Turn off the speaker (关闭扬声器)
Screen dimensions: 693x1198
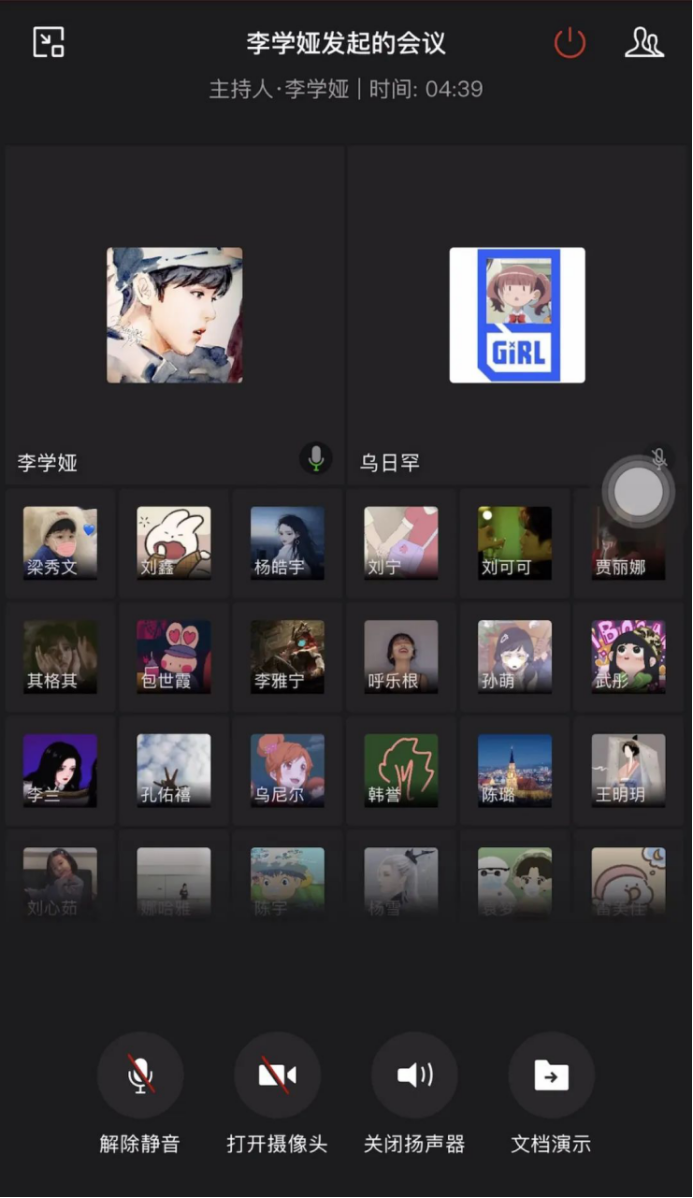coord(414,1076)
